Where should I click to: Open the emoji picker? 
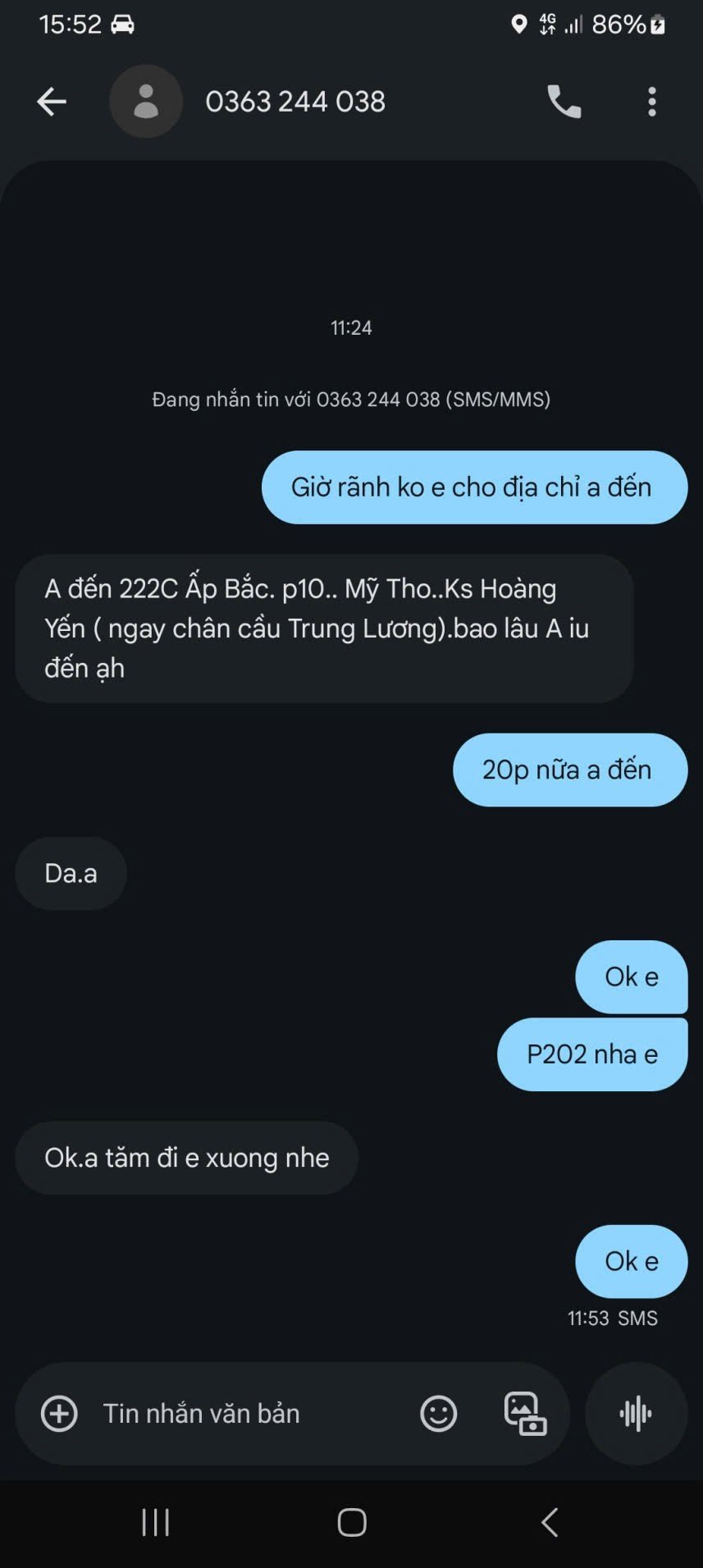(x=439, y=1414)
